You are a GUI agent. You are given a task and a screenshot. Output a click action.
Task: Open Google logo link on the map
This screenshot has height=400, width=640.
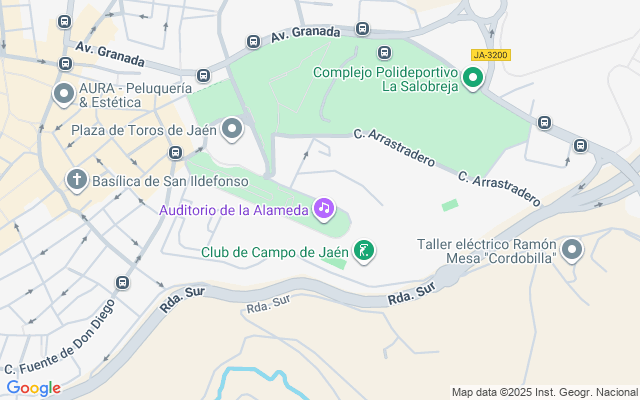pos(33,388)
